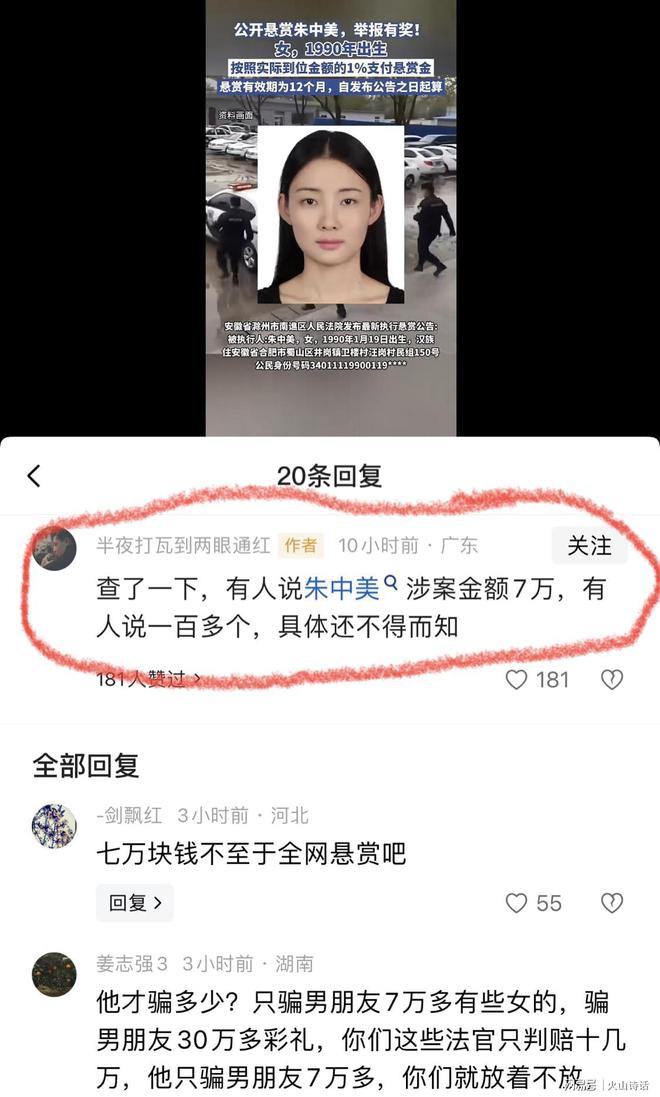Dislike the author's comment about 朱中美
This screenshot has height=1097, width=660.
(x=611, y=680)
